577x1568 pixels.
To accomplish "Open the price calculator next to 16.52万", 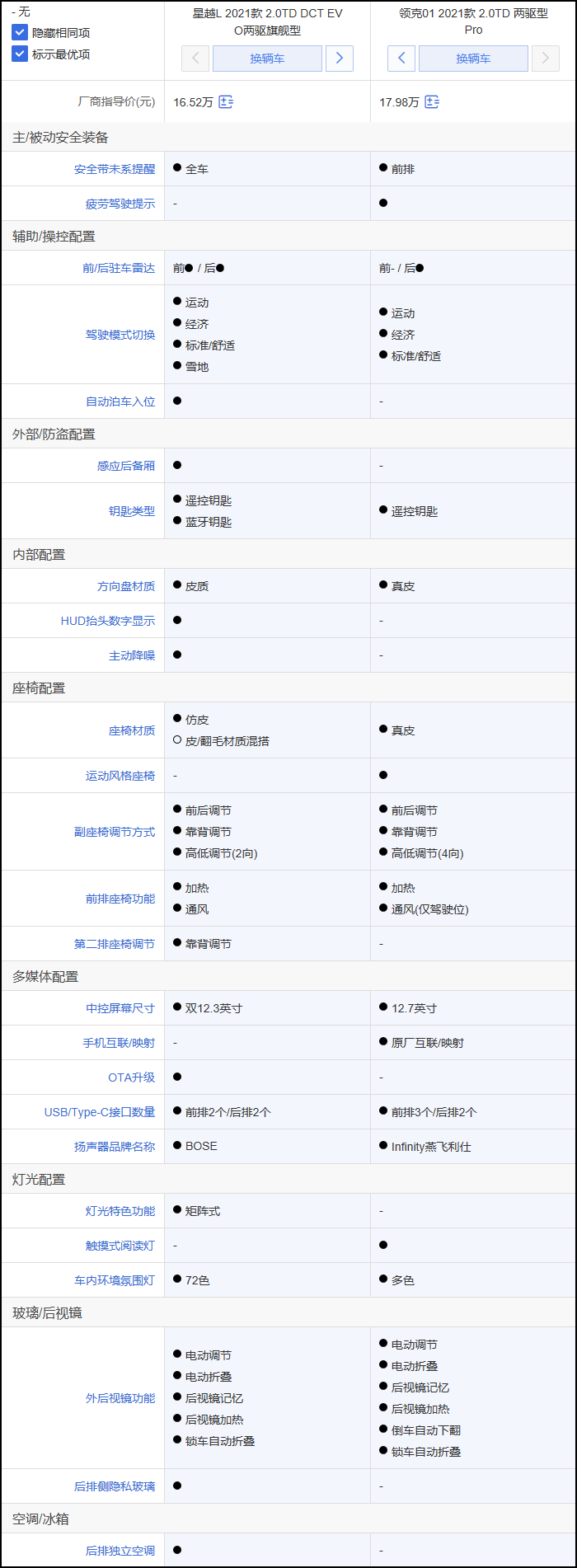I will (x=226, y=102).
